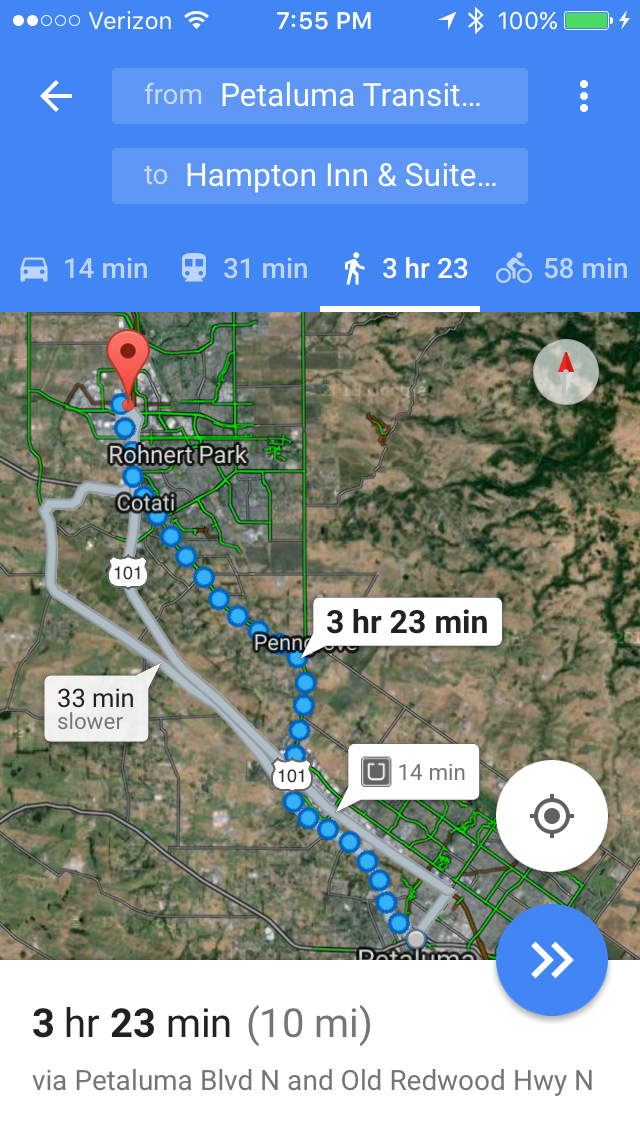
Task: Switch to cycling directions, 58 min
Action: (x=562, y=268)
